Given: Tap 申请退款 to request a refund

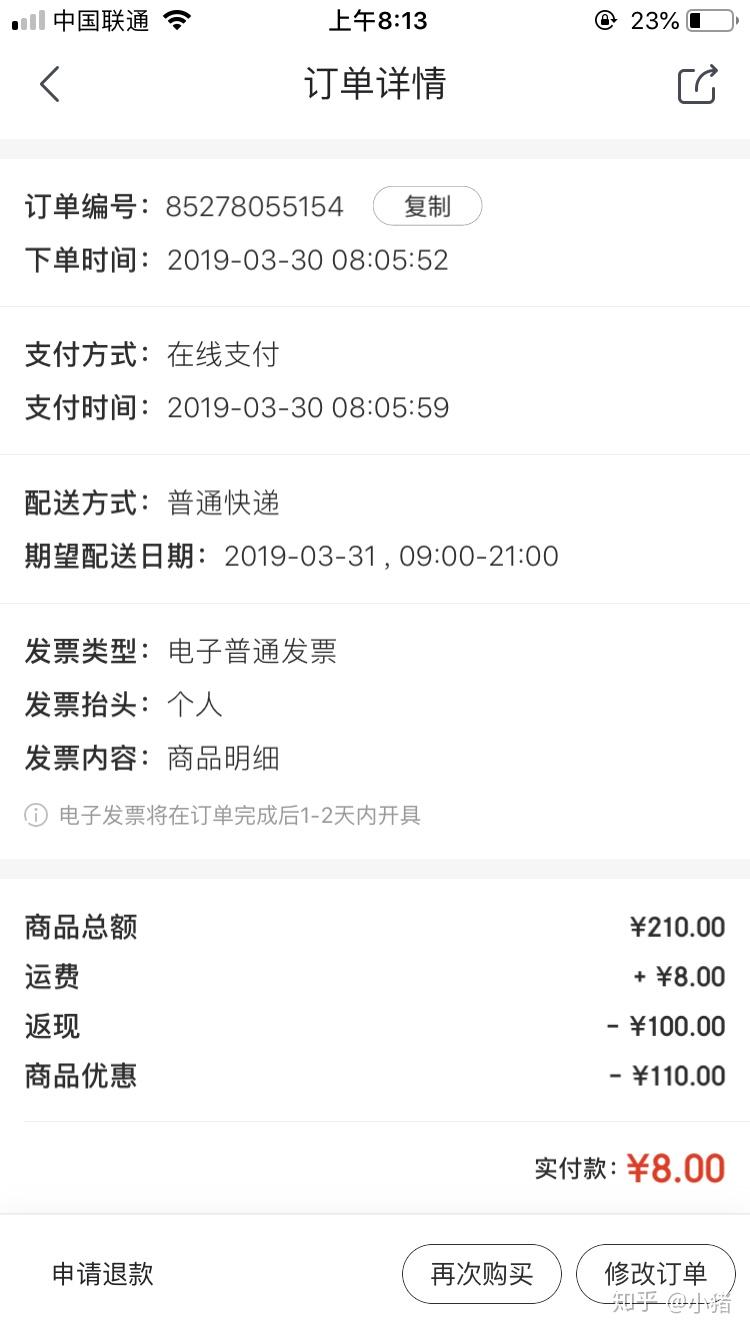Looking at the screenshot, I should [101, 1274].
